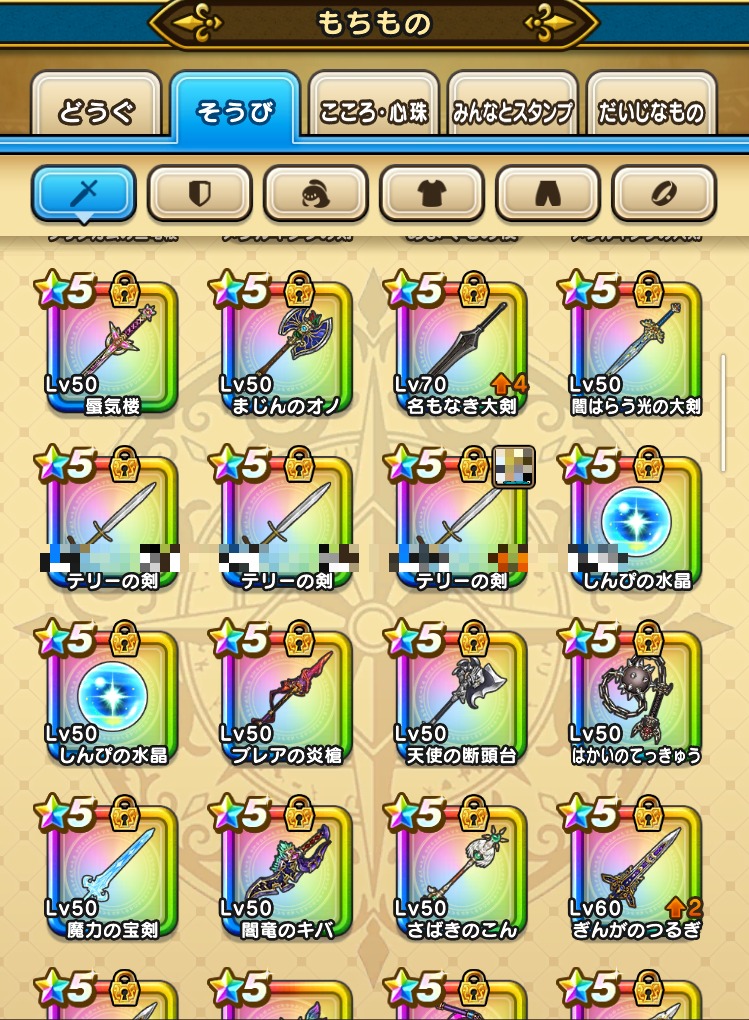The height and width of the screenshot is (1020, 749).
Task: Open the こころ・心珠 tab
Action: click(x=374, y=110)
